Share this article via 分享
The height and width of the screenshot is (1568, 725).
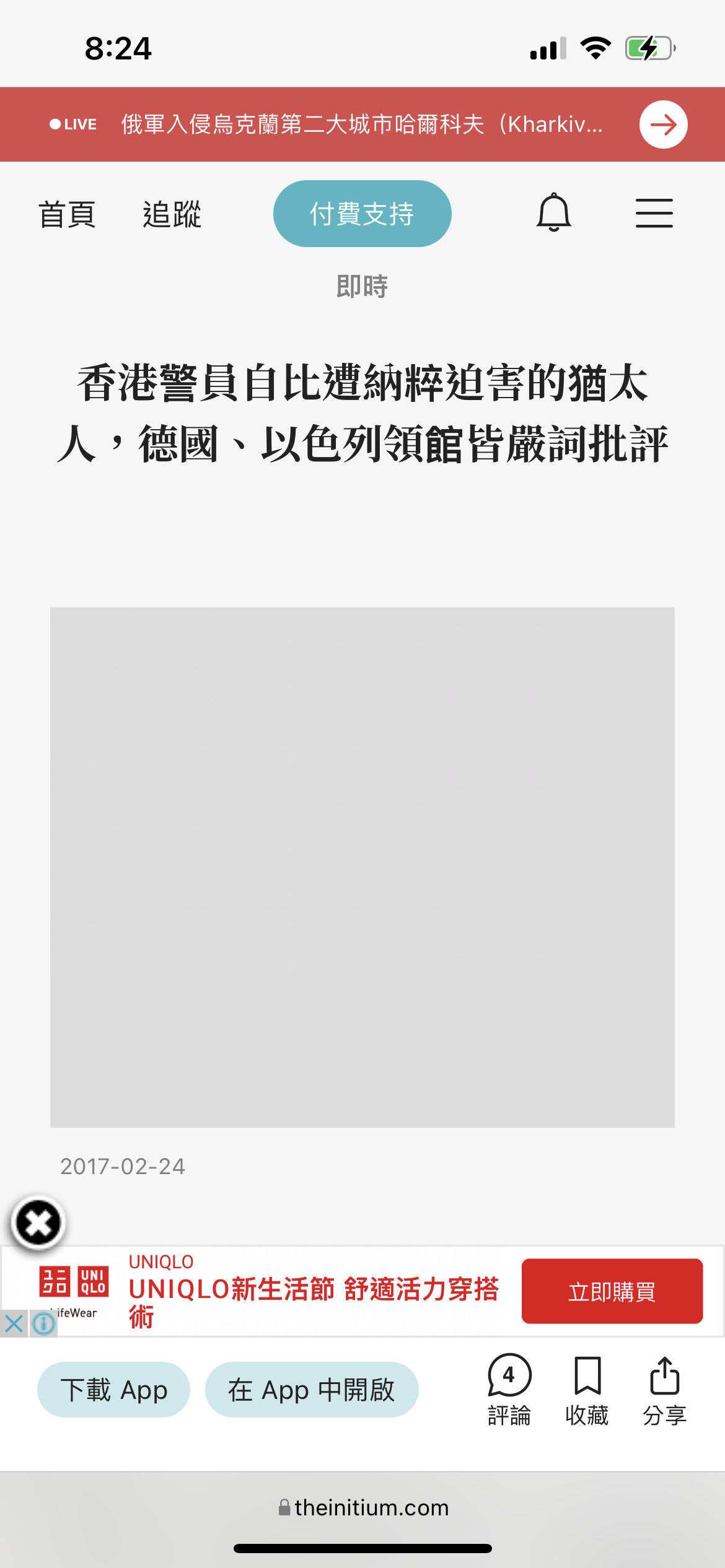pyautogui.click(x=665, y=1390)
